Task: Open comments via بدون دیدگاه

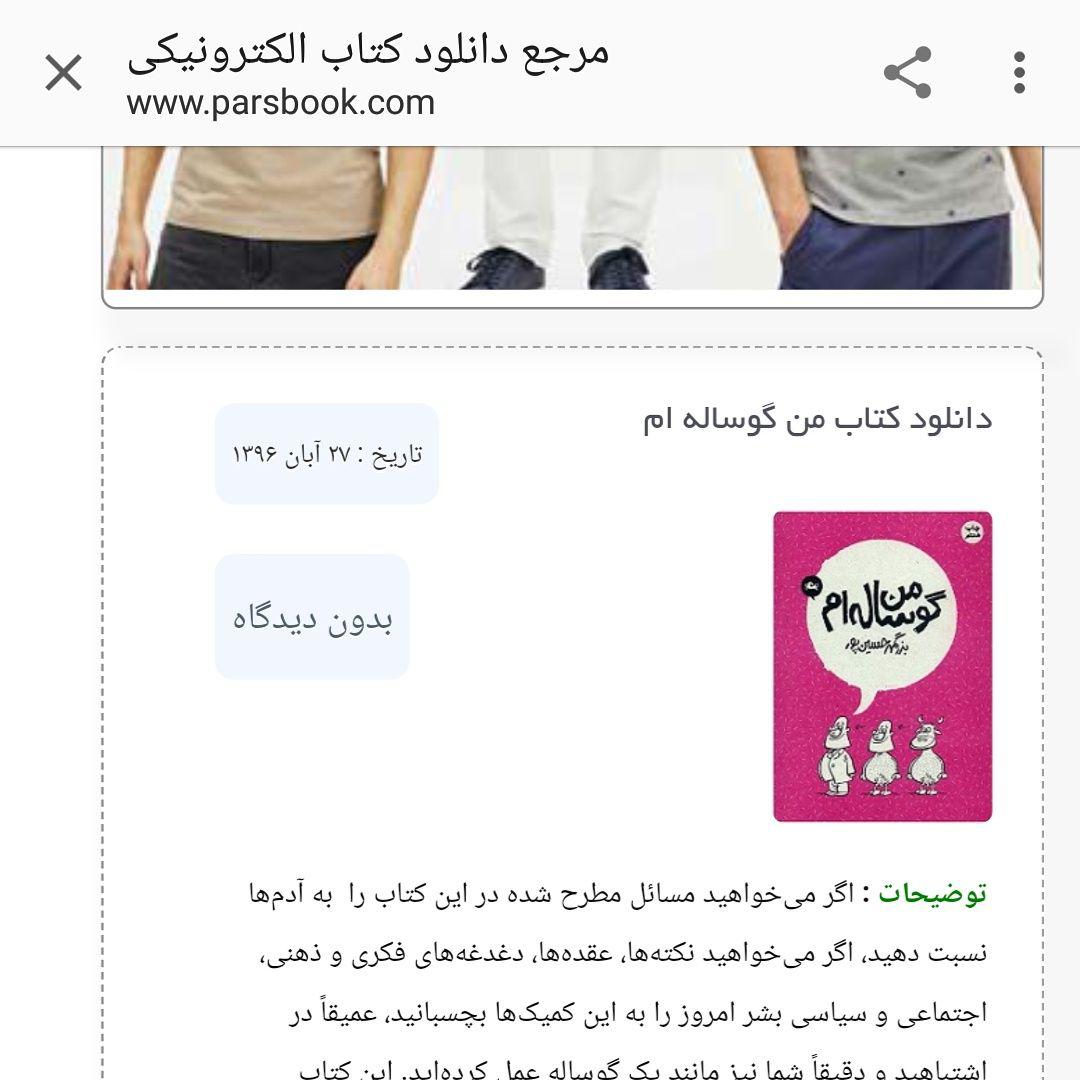Action: pyautogui.click(x=312, y=618)
